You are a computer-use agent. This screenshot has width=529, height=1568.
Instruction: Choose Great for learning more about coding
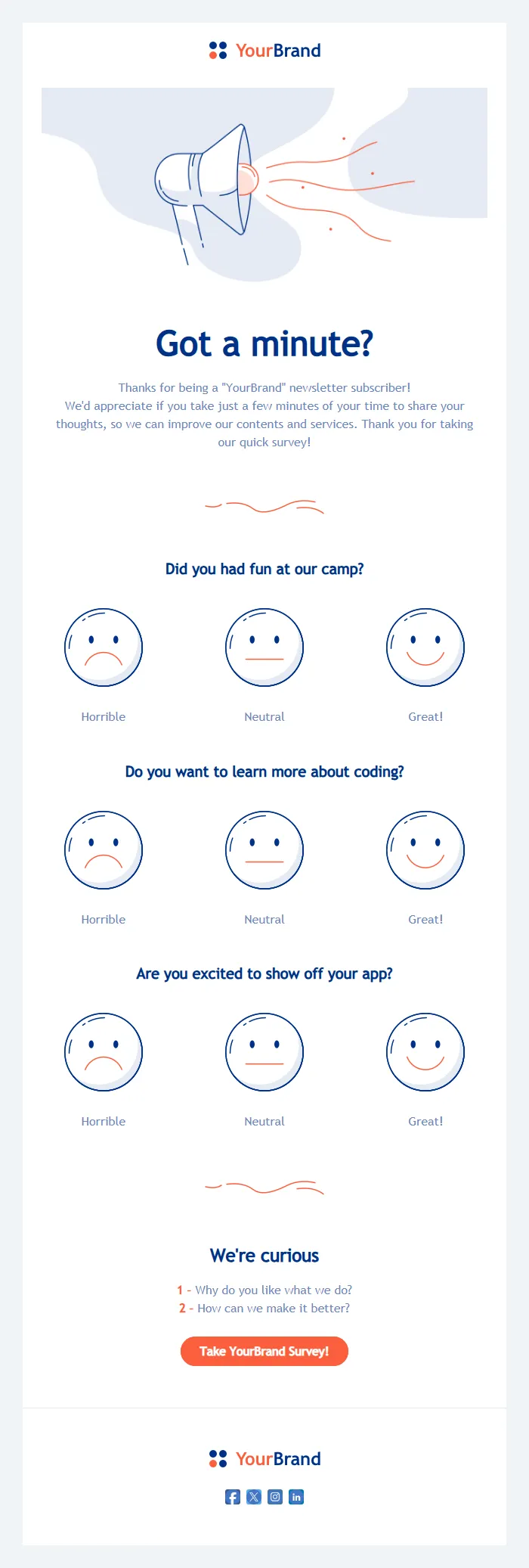coord(425,850)
